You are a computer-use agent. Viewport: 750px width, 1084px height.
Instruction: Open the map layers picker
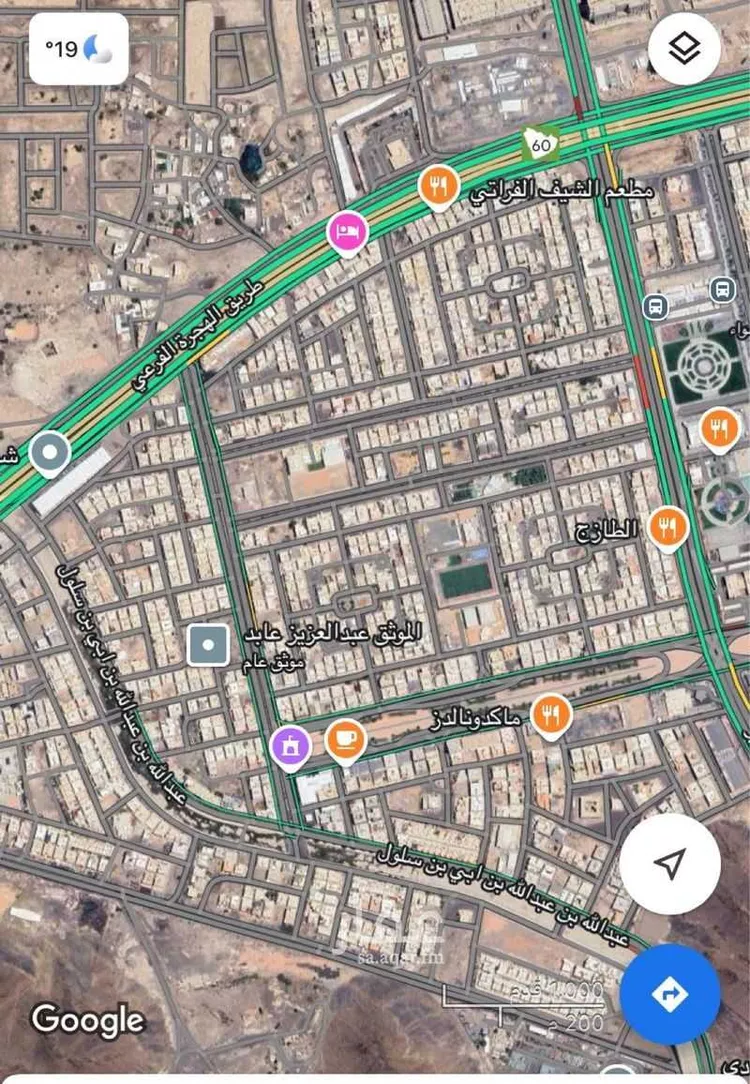tap(683, 46)
